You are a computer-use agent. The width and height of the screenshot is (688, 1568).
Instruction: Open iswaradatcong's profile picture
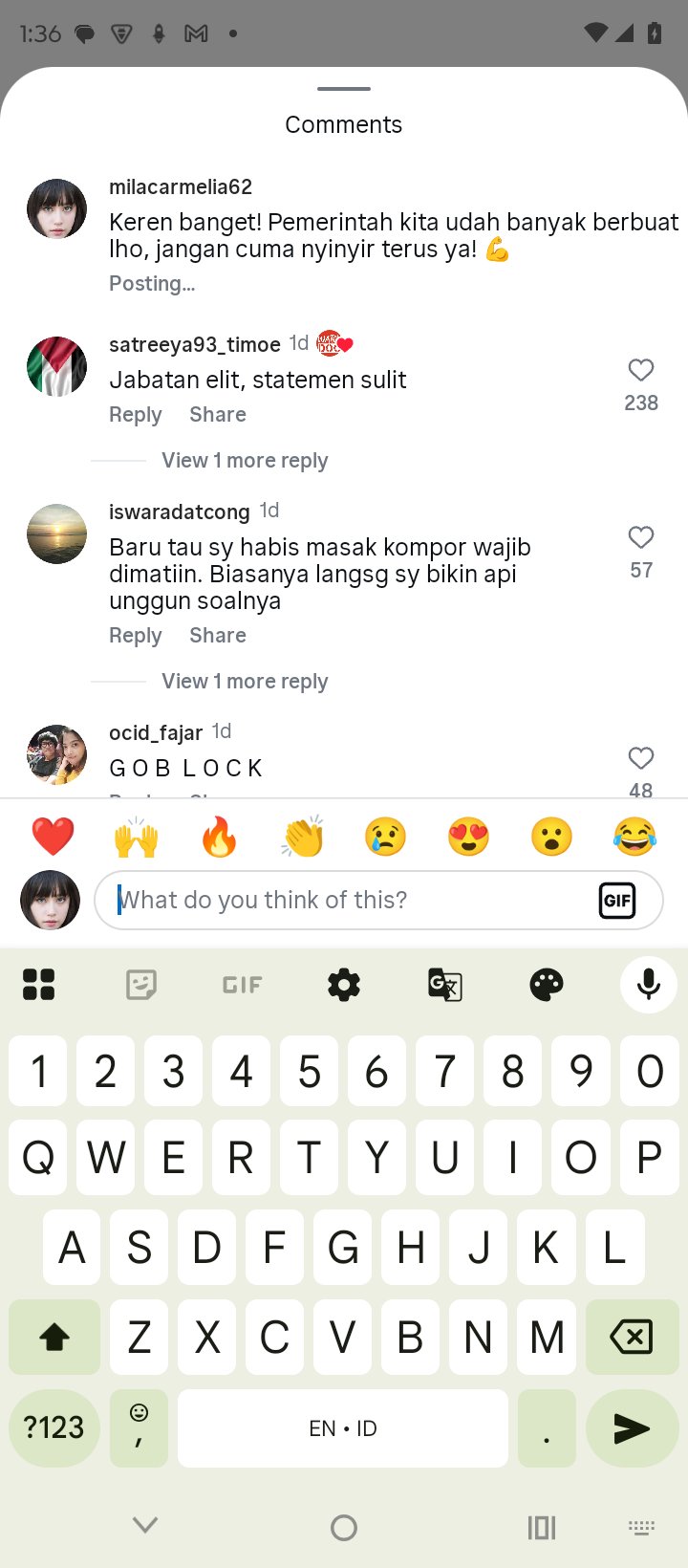[x=56, y=534]
